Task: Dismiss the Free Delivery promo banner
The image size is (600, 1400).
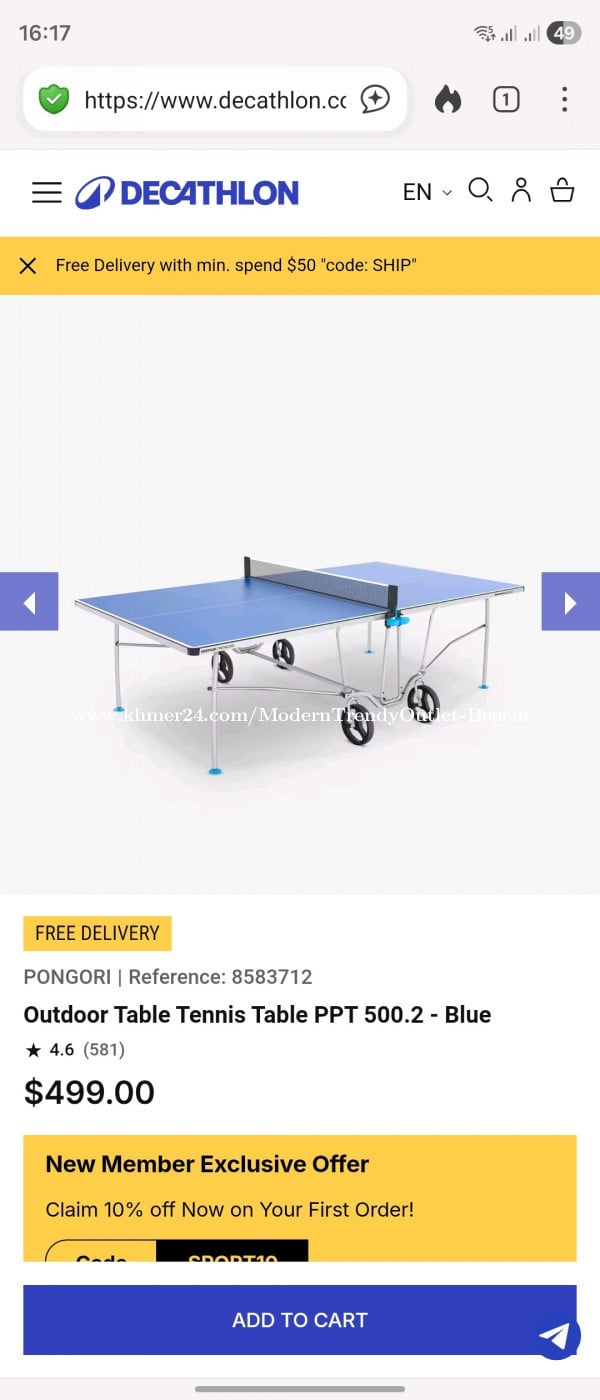Action: (x=28, y=265)
